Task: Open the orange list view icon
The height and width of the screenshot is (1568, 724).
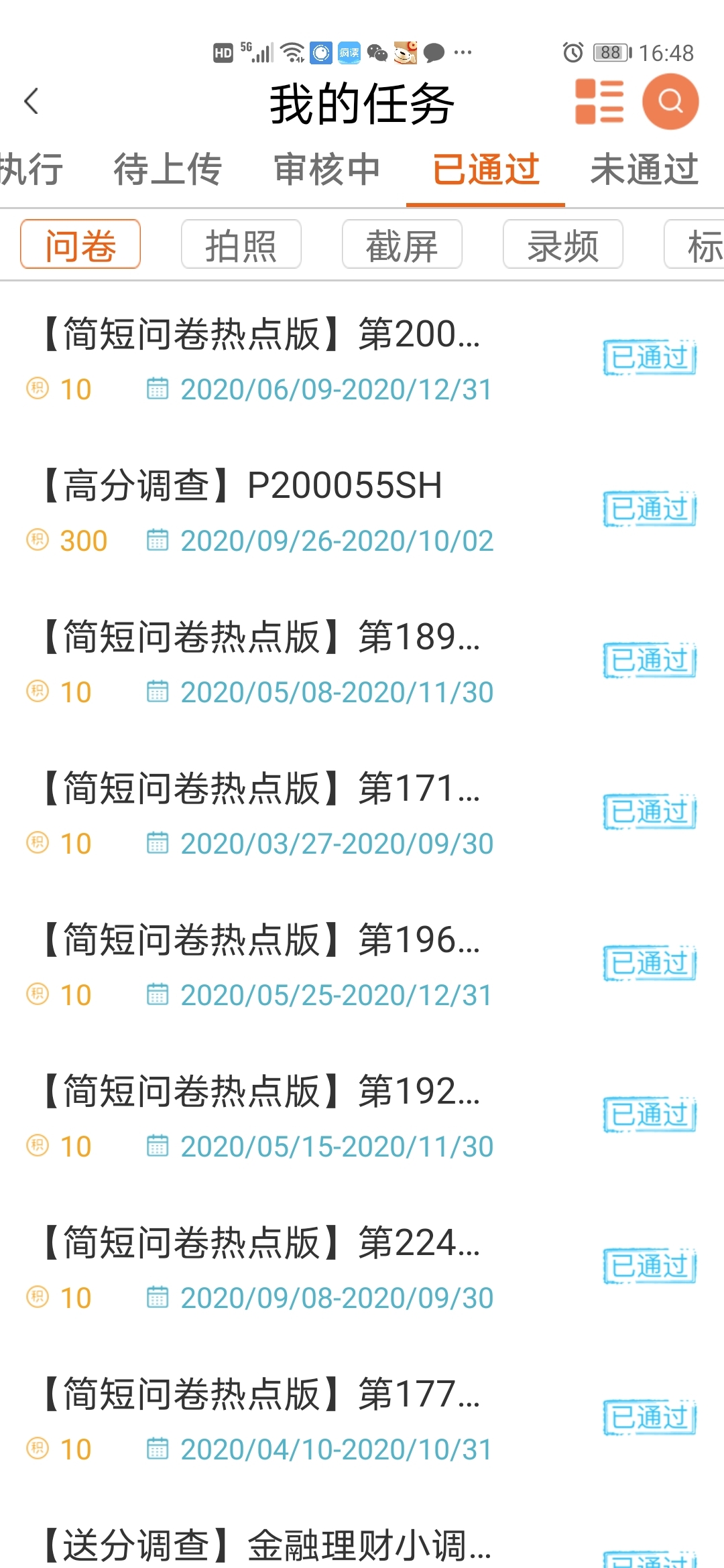Action: [x=599, y=102]
